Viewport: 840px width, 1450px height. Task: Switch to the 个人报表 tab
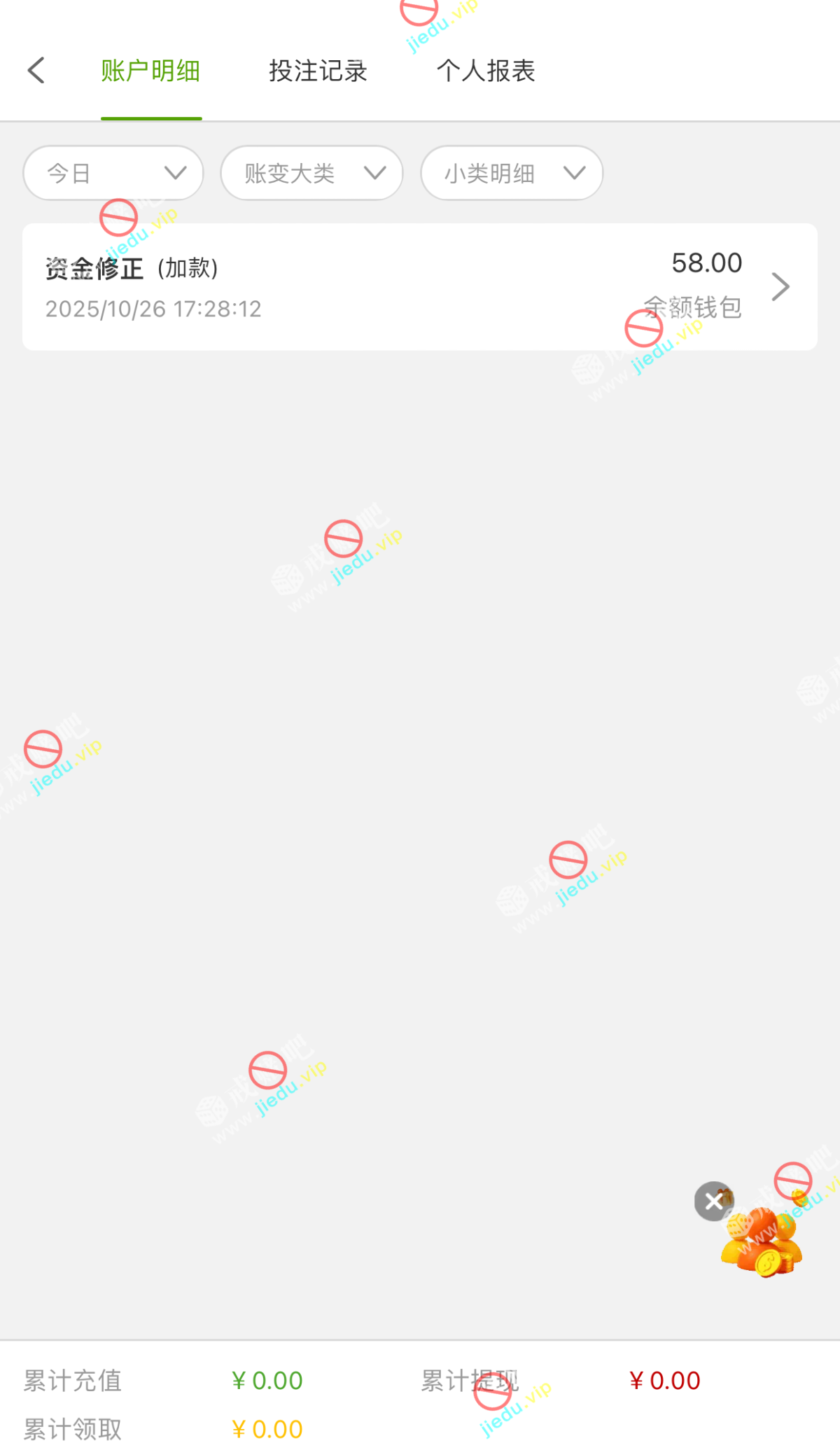[486, 71]
